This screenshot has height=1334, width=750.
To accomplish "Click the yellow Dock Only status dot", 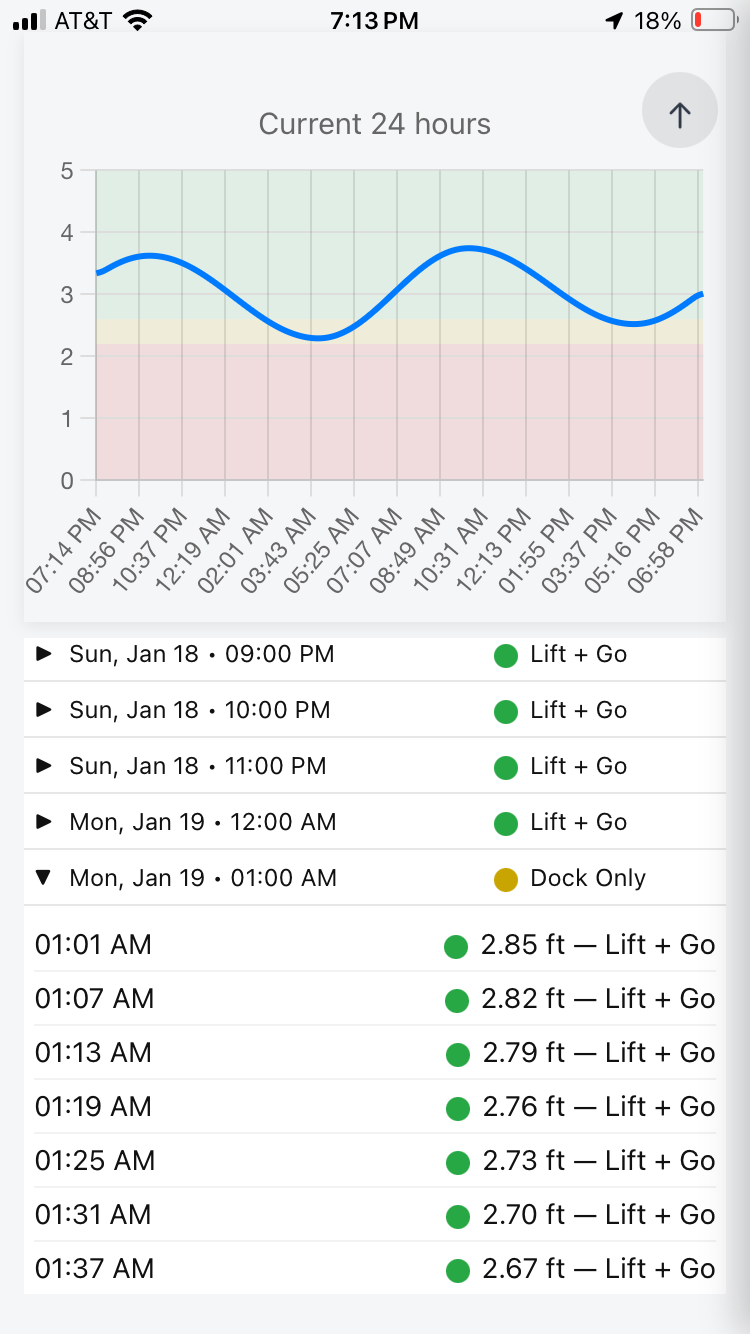I will pos(506,879).
